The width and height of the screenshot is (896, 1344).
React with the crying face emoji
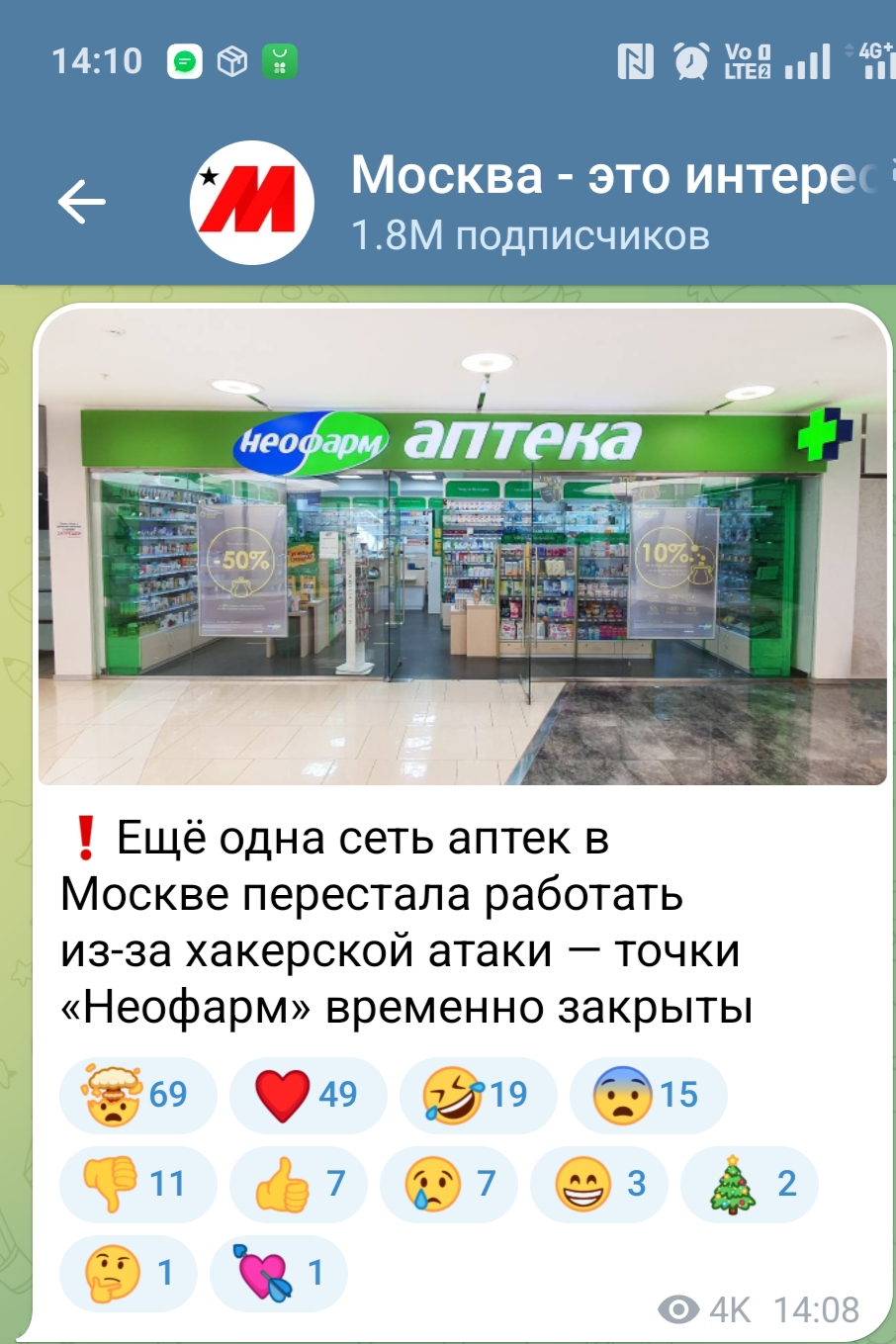tap(448, 1184)
